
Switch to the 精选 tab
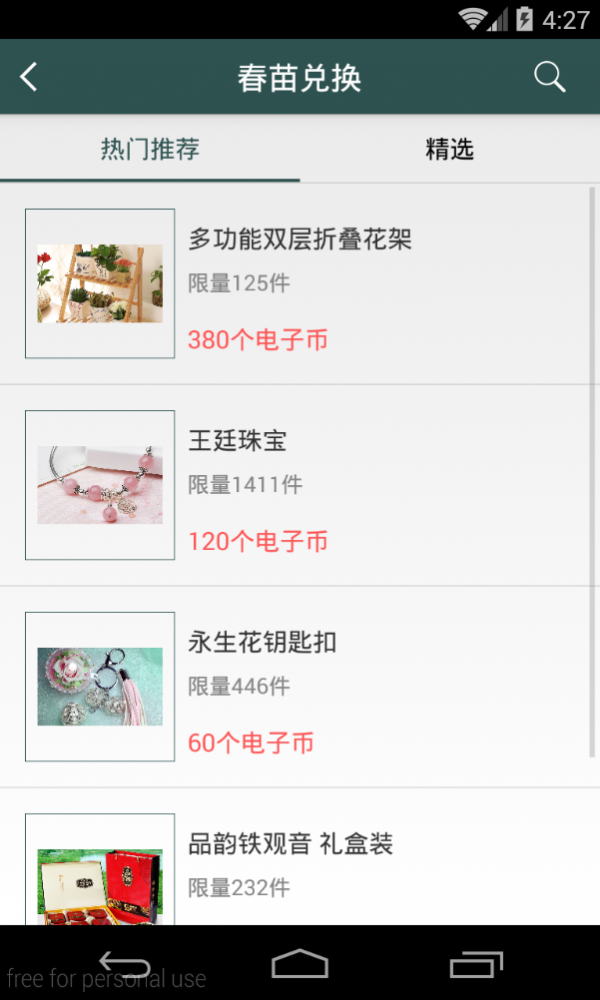click(449, 150)
